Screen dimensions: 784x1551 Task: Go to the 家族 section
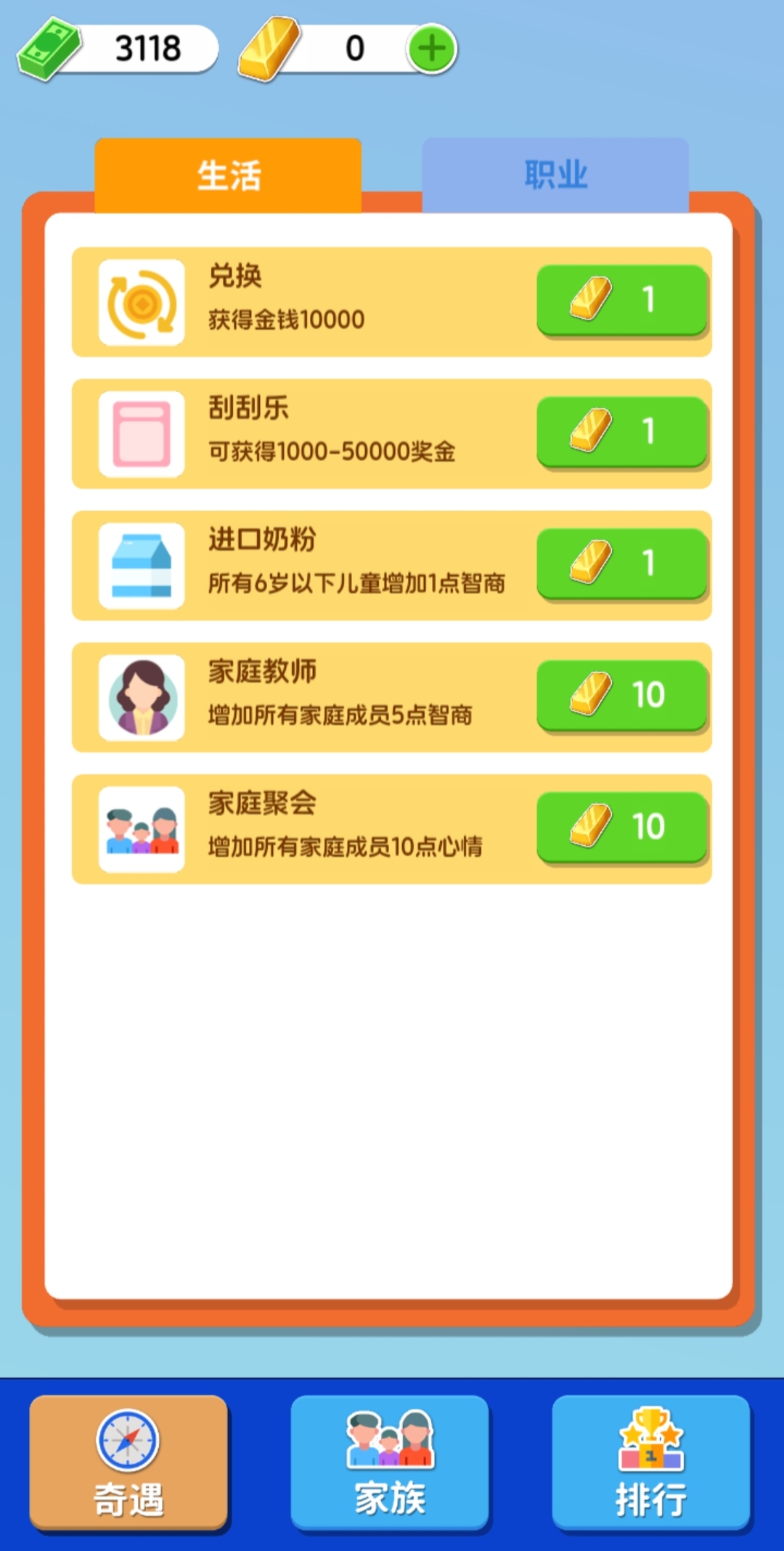coord(390,1462)
